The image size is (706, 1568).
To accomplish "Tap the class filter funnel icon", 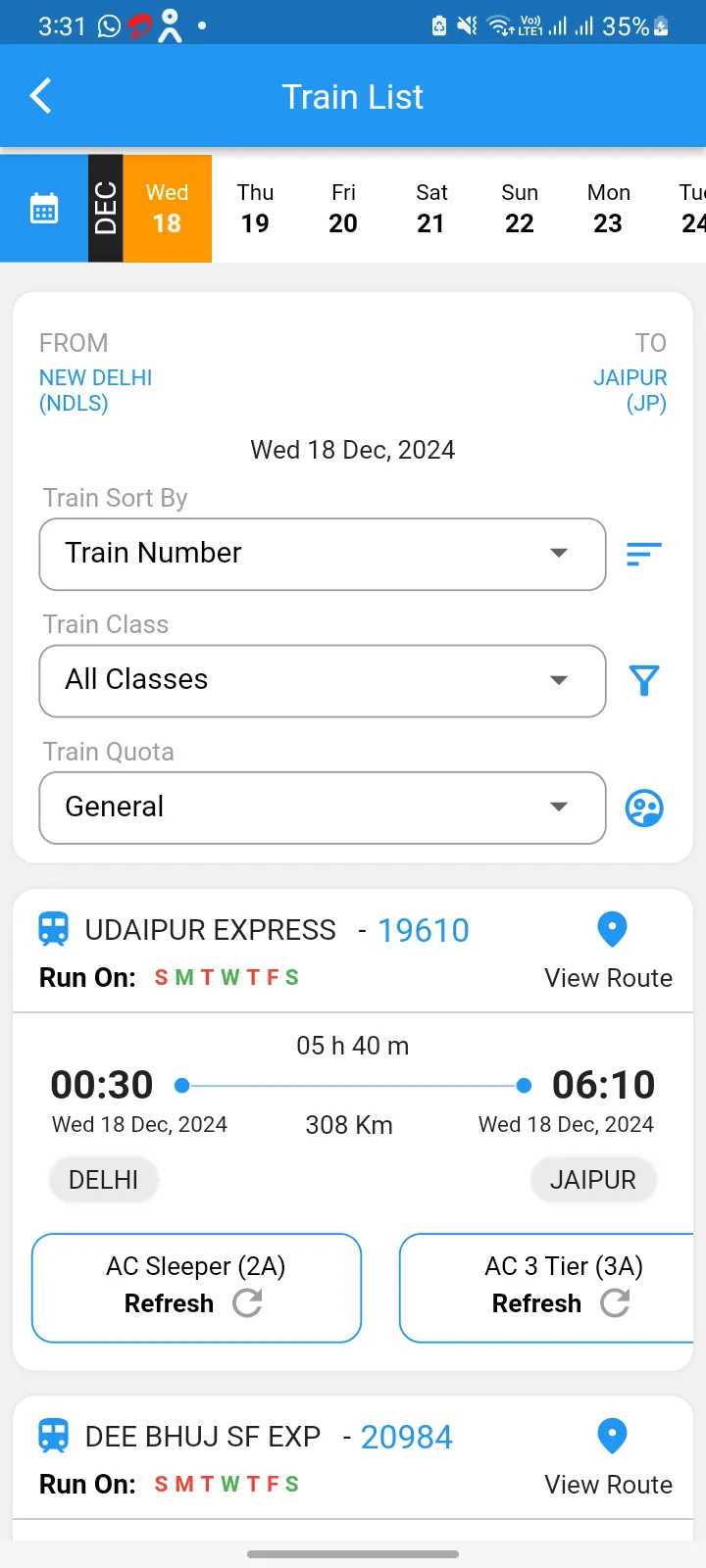I will tap(644, 680).
